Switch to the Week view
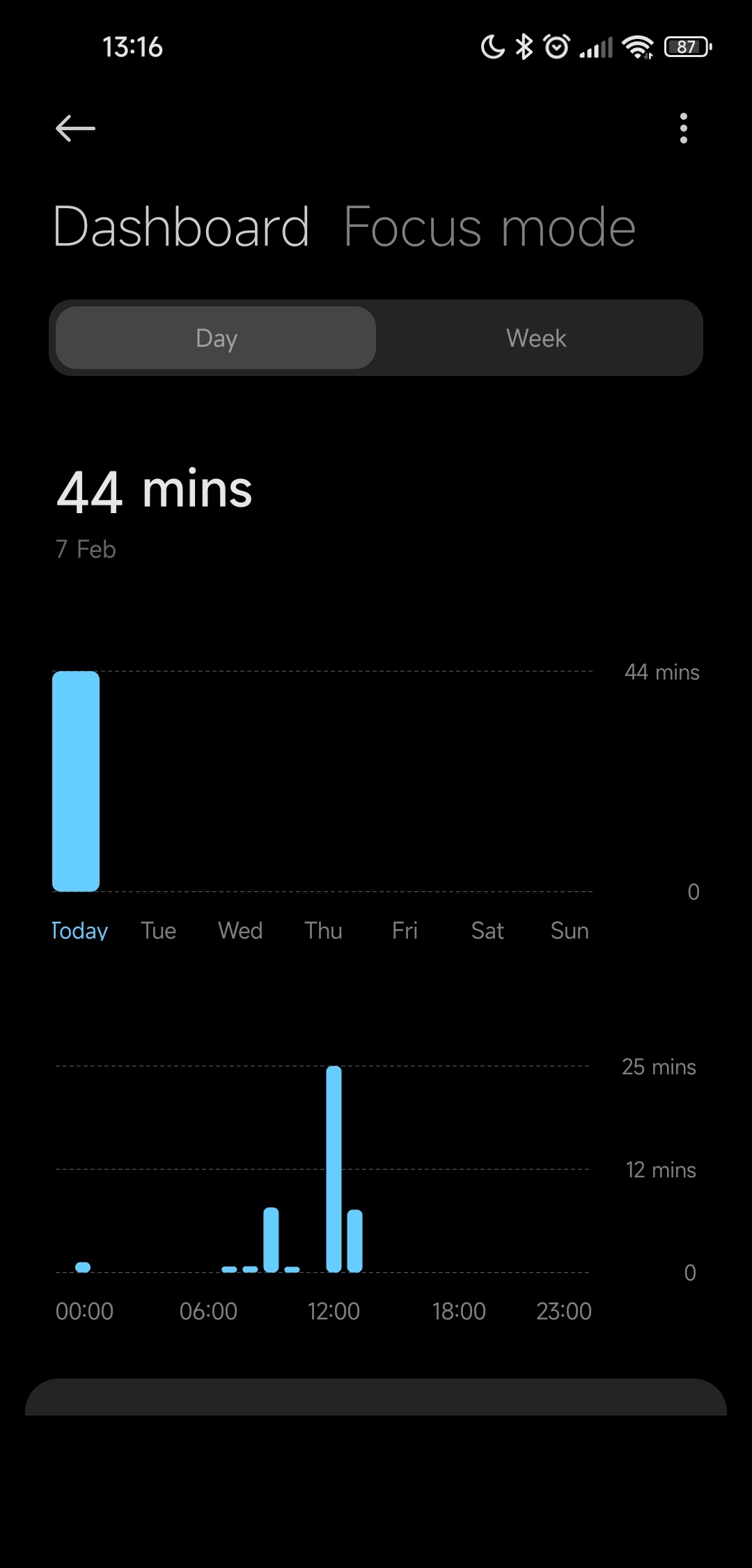Viewport: 752px width, 1568px height. click(536, 338)
